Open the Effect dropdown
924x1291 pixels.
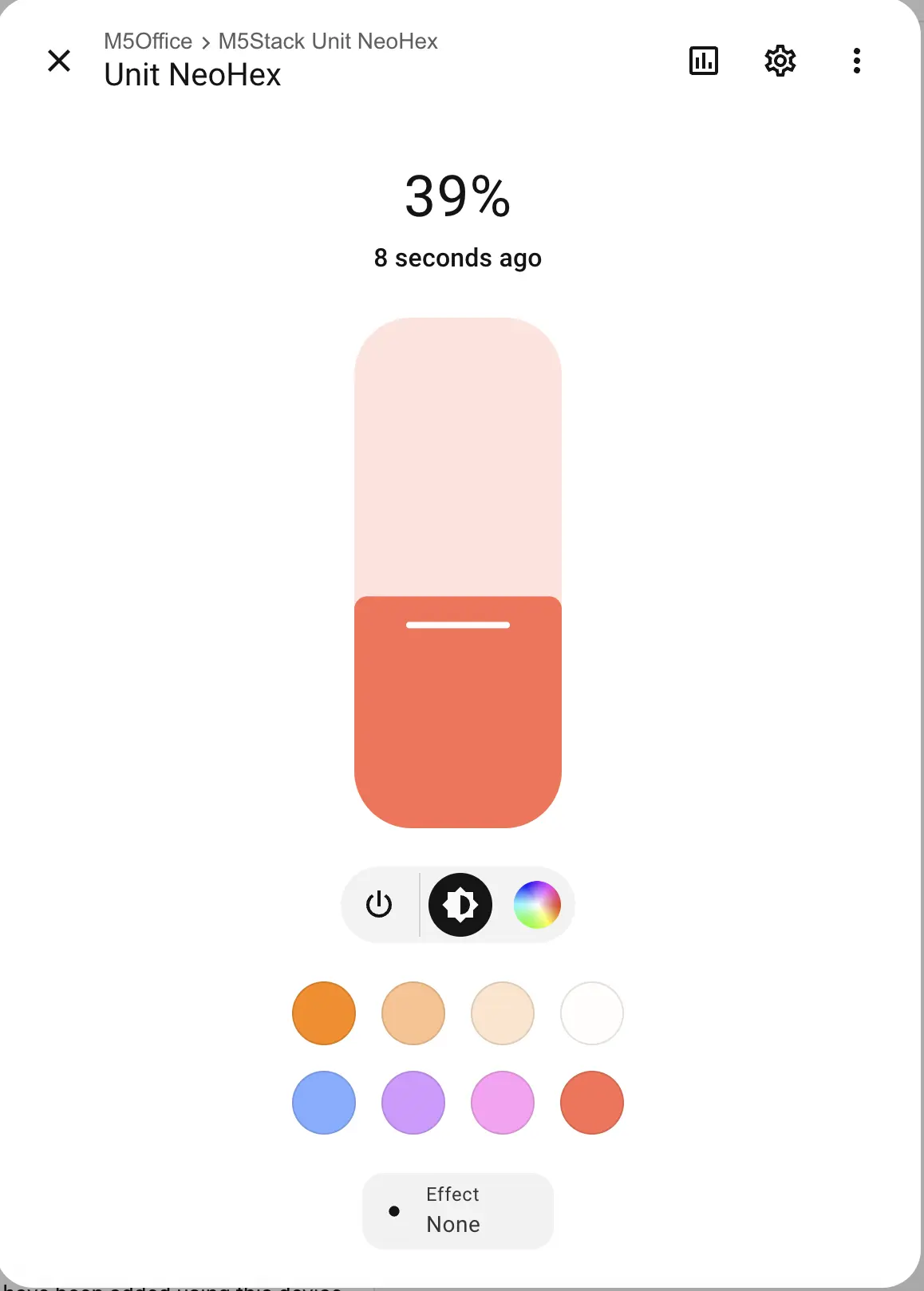458,1210
